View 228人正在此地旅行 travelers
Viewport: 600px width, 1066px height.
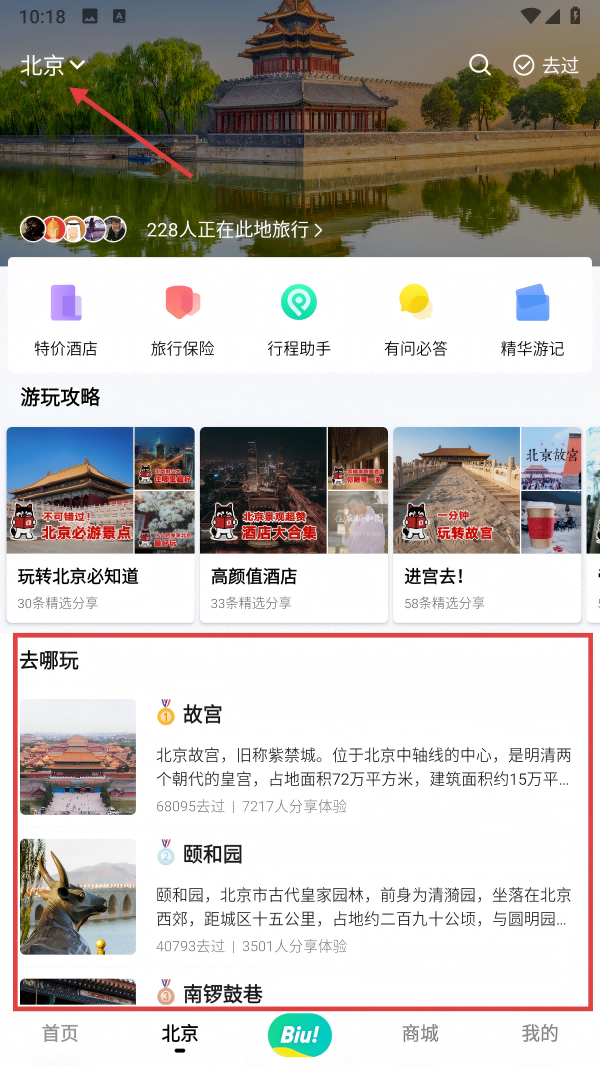click(x=234, y=229)
